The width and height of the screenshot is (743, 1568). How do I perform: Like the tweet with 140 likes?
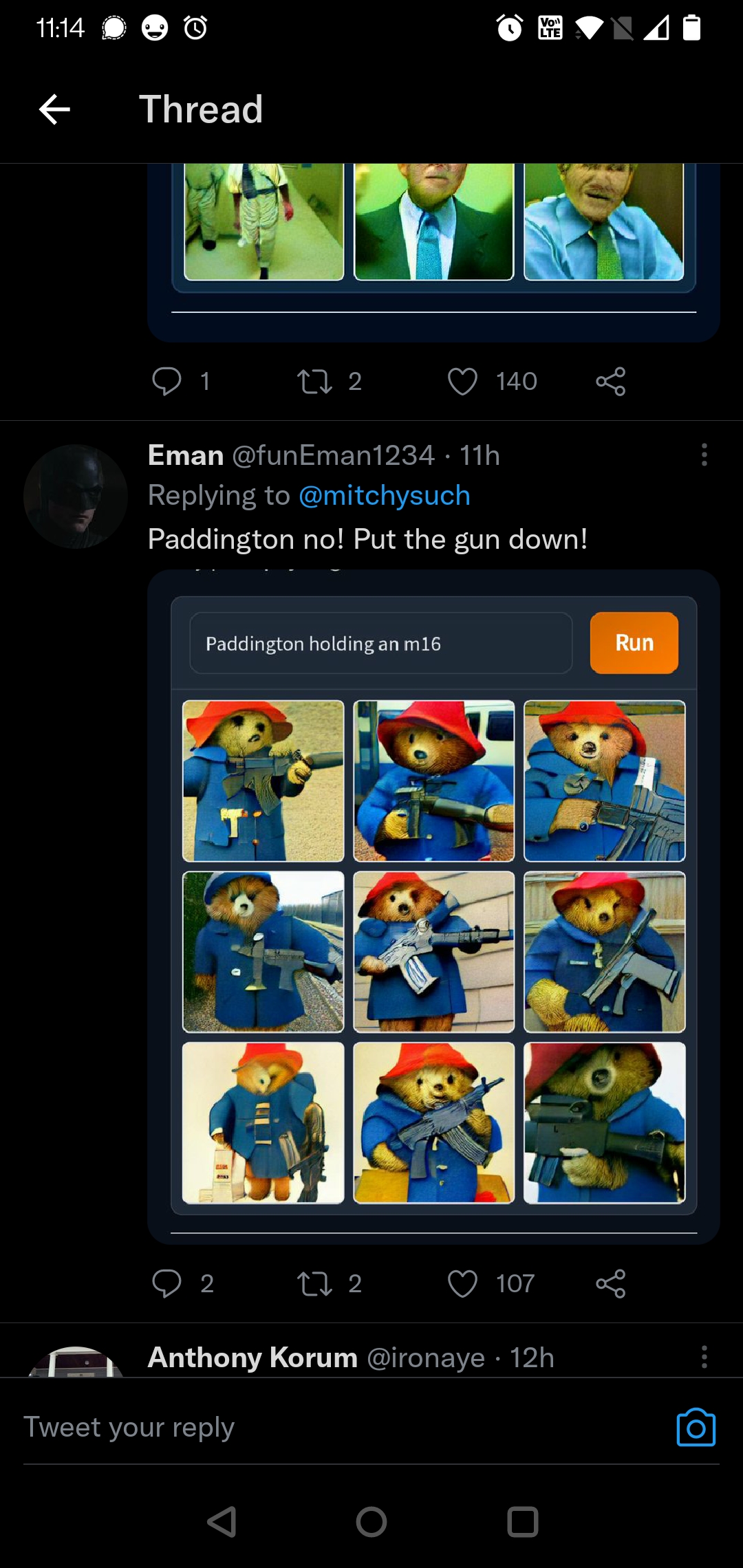coord(462,381)
